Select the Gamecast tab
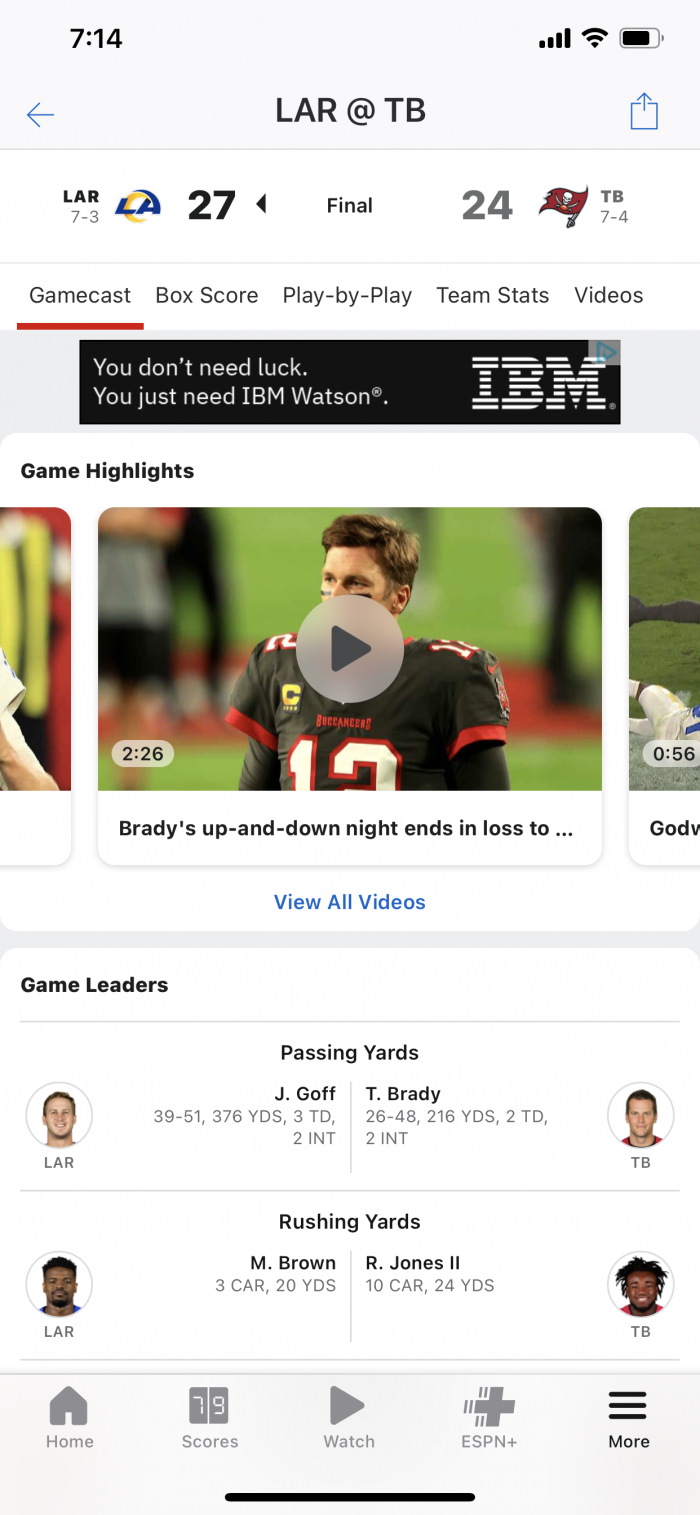Image resolution: width=700 pixels, height=1515 pixels. 80,296
